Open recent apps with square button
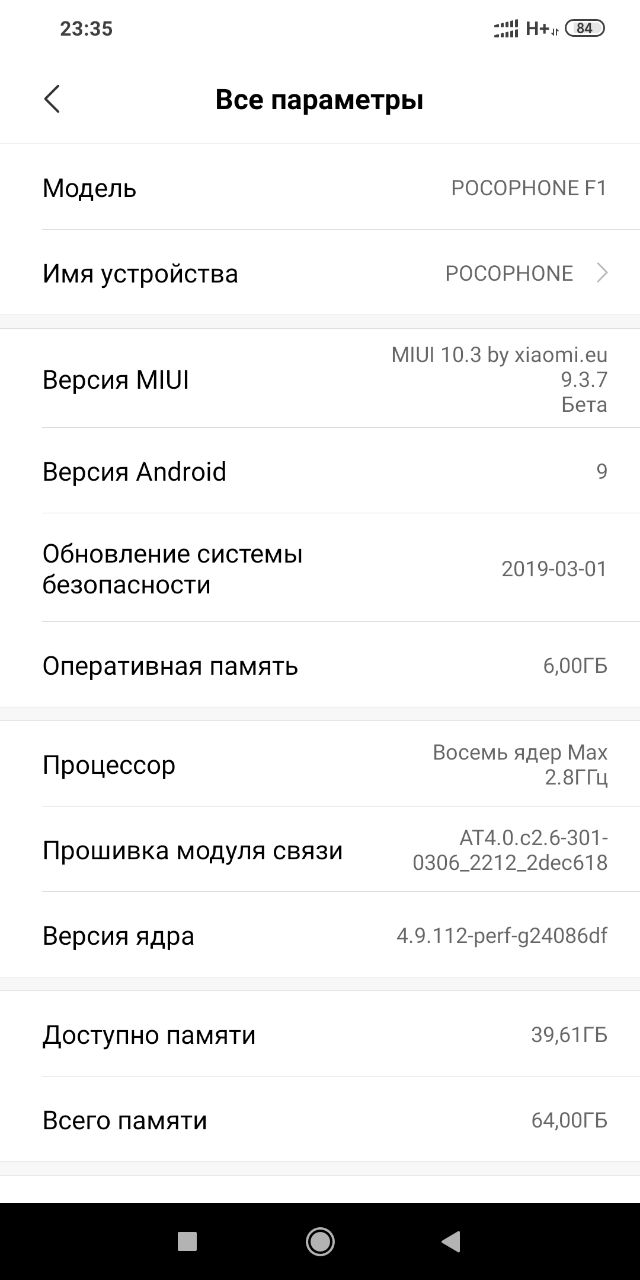This screenshot has width=640, height=1280. point(187,1241)
